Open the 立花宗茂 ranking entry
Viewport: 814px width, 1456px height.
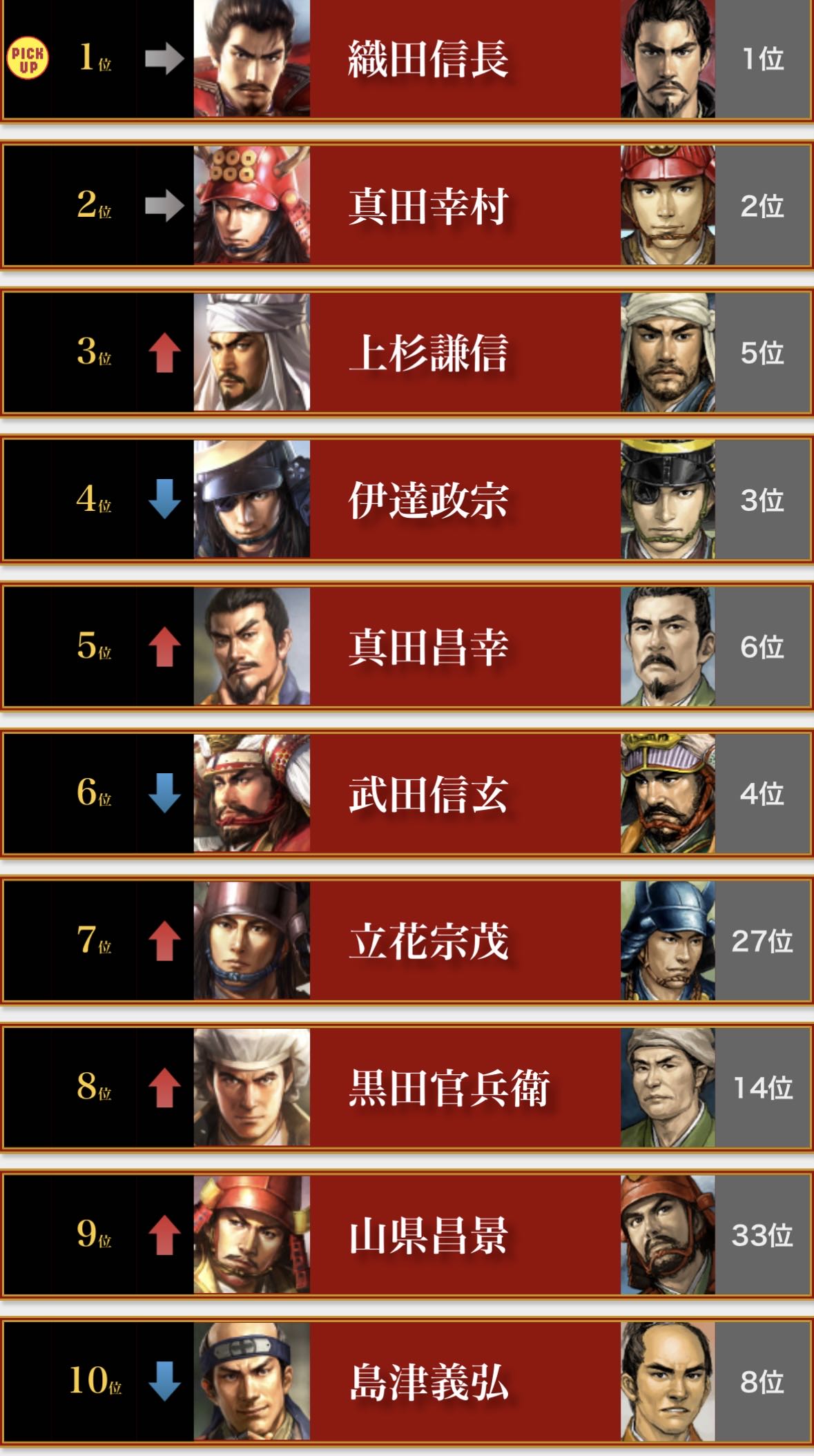click(x=428, y=941)
